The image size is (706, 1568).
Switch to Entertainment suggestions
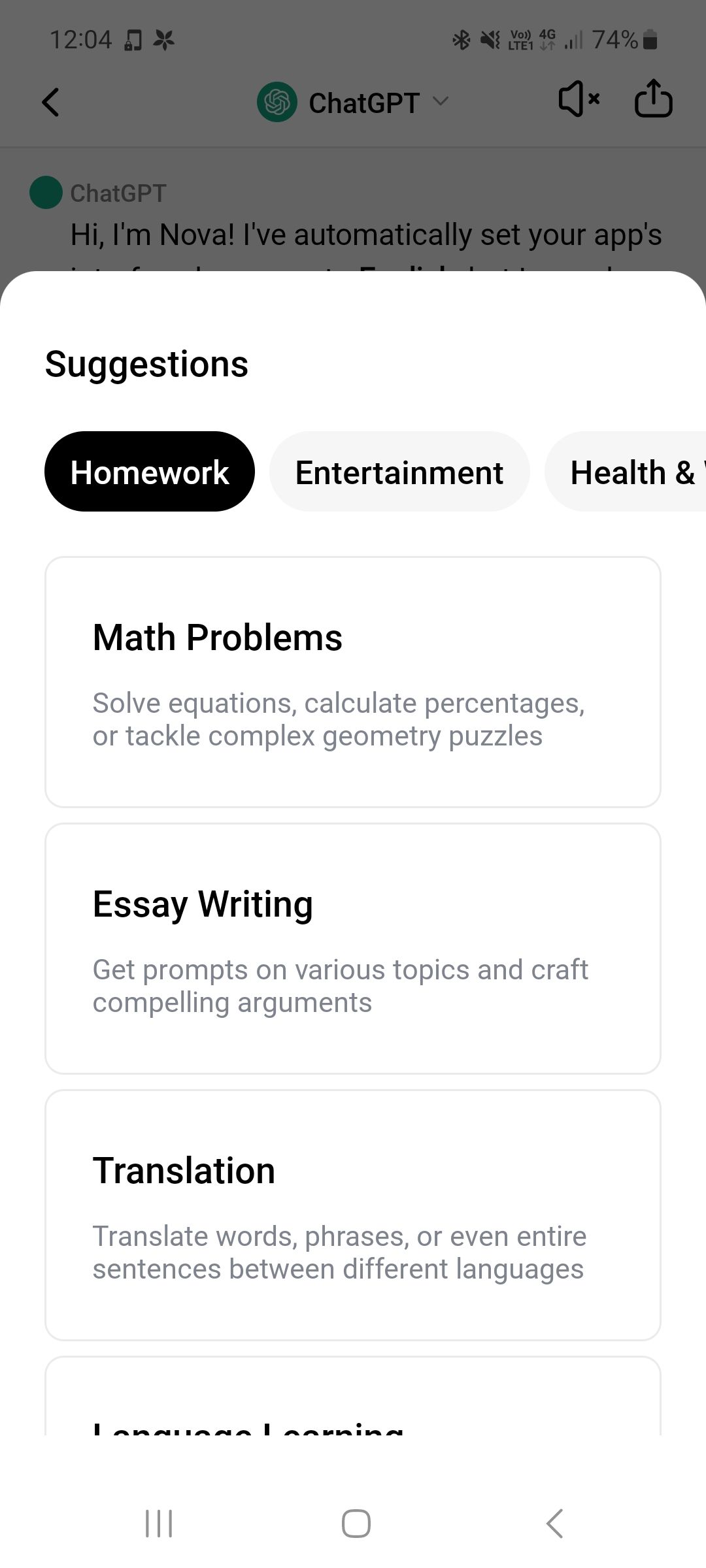coord(399,471)
